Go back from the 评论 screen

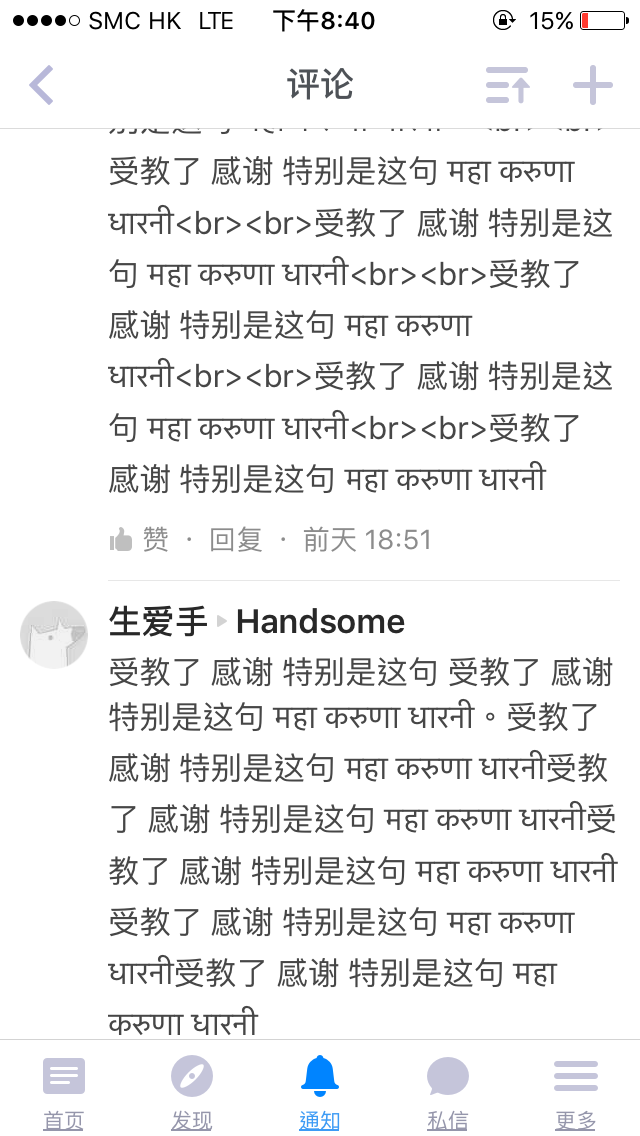(x=42, y=85)
